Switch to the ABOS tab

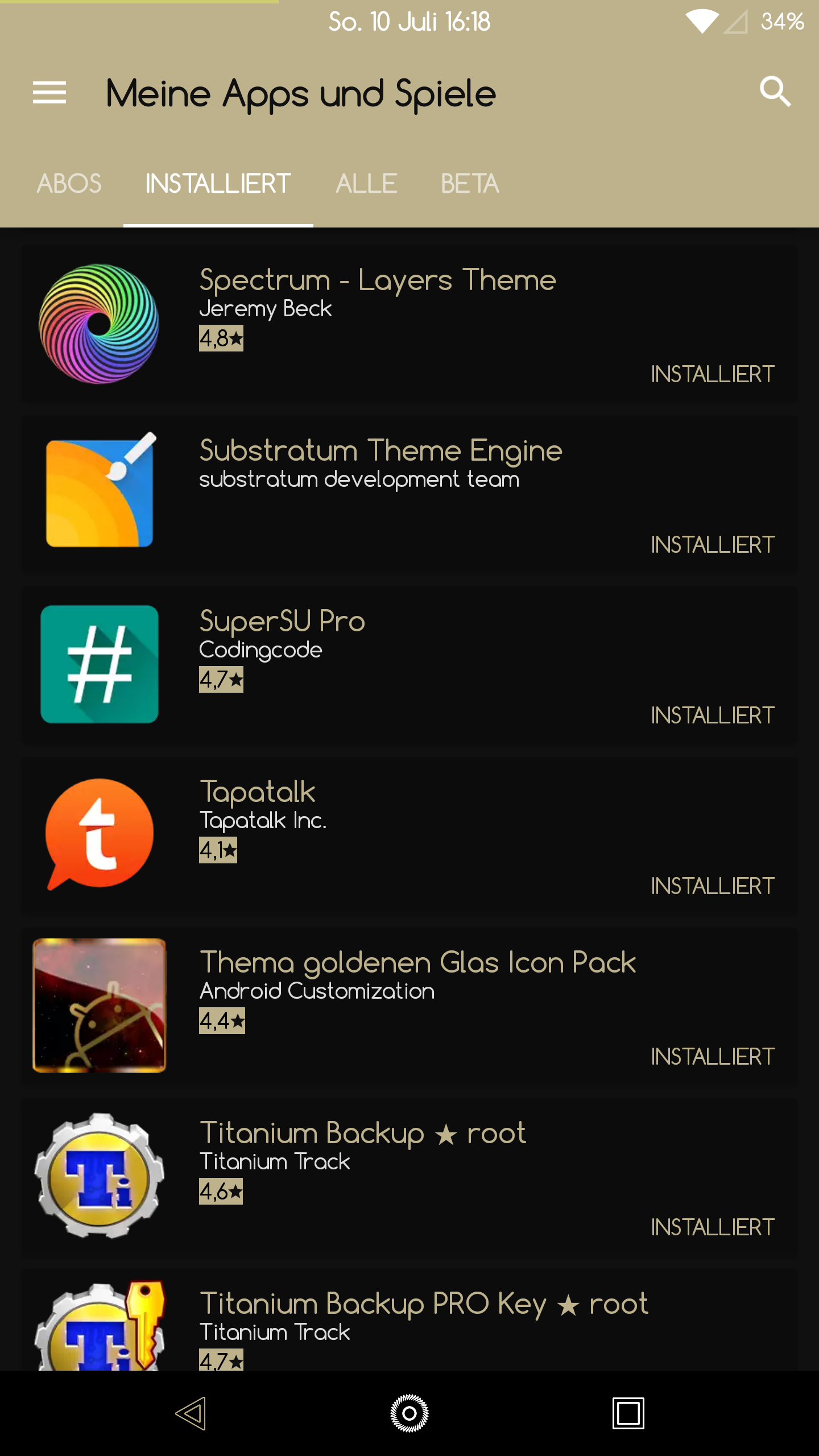pos(69,184)
